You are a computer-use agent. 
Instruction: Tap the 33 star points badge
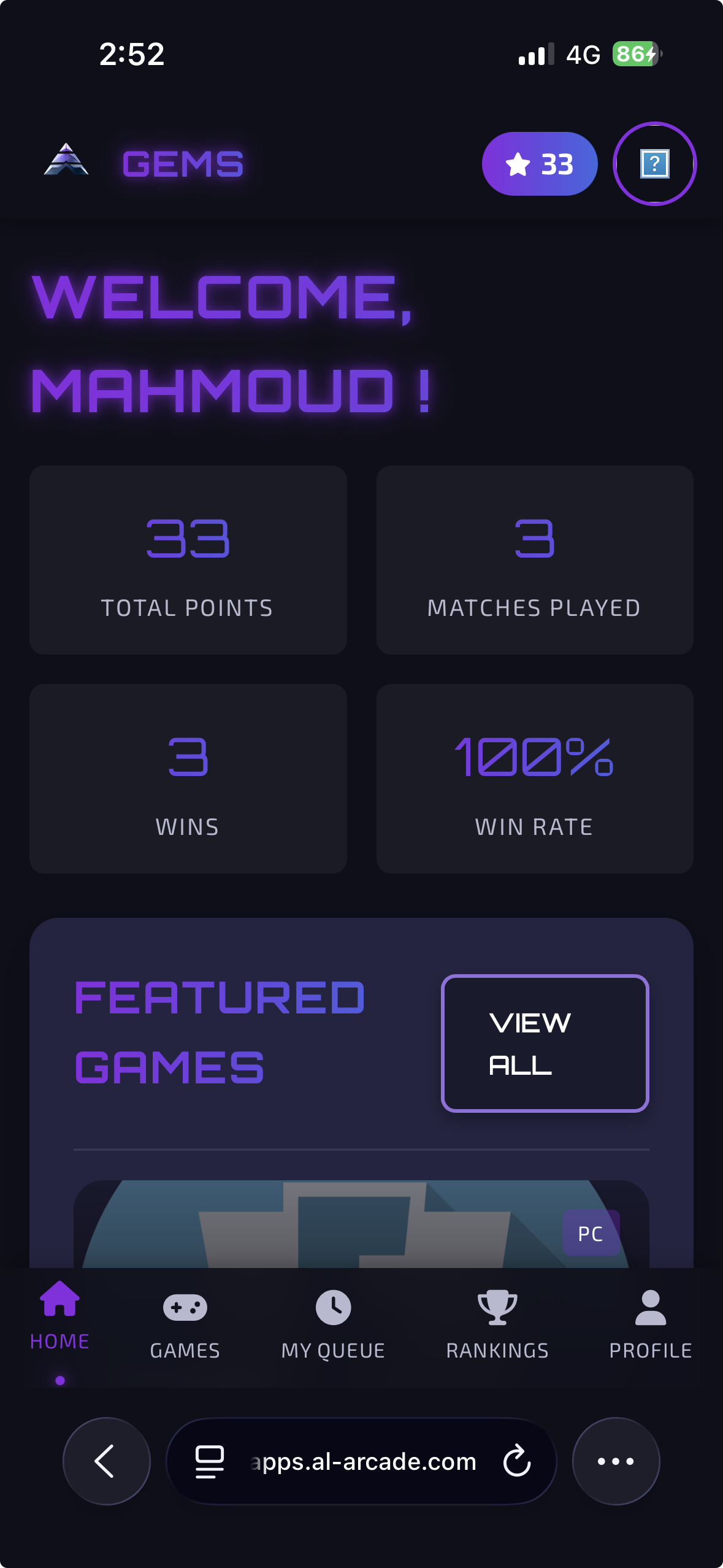pos(540,164)
